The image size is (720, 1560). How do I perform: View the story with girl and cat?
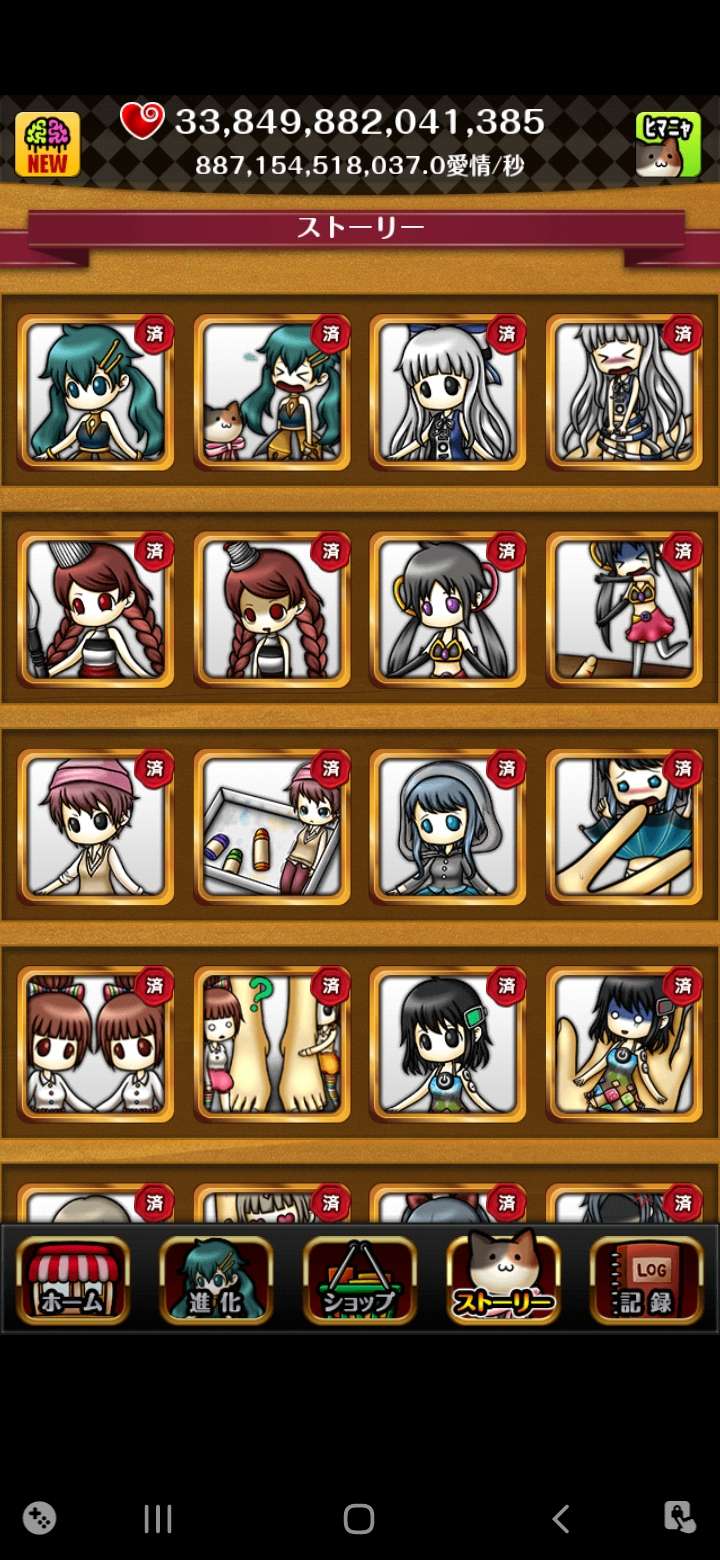(x=272, y=392)
